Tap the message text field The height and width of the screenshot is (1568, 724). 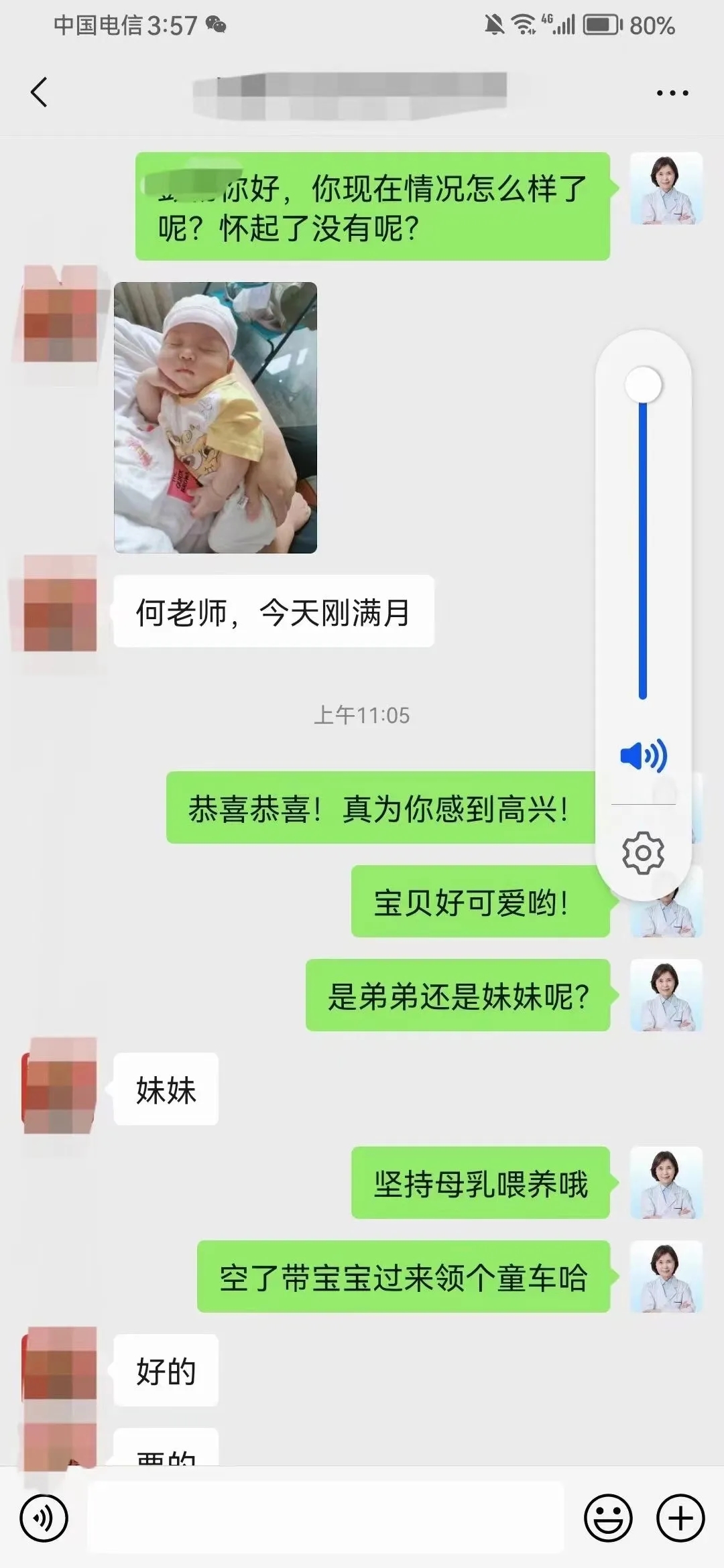pos(325,1518)
